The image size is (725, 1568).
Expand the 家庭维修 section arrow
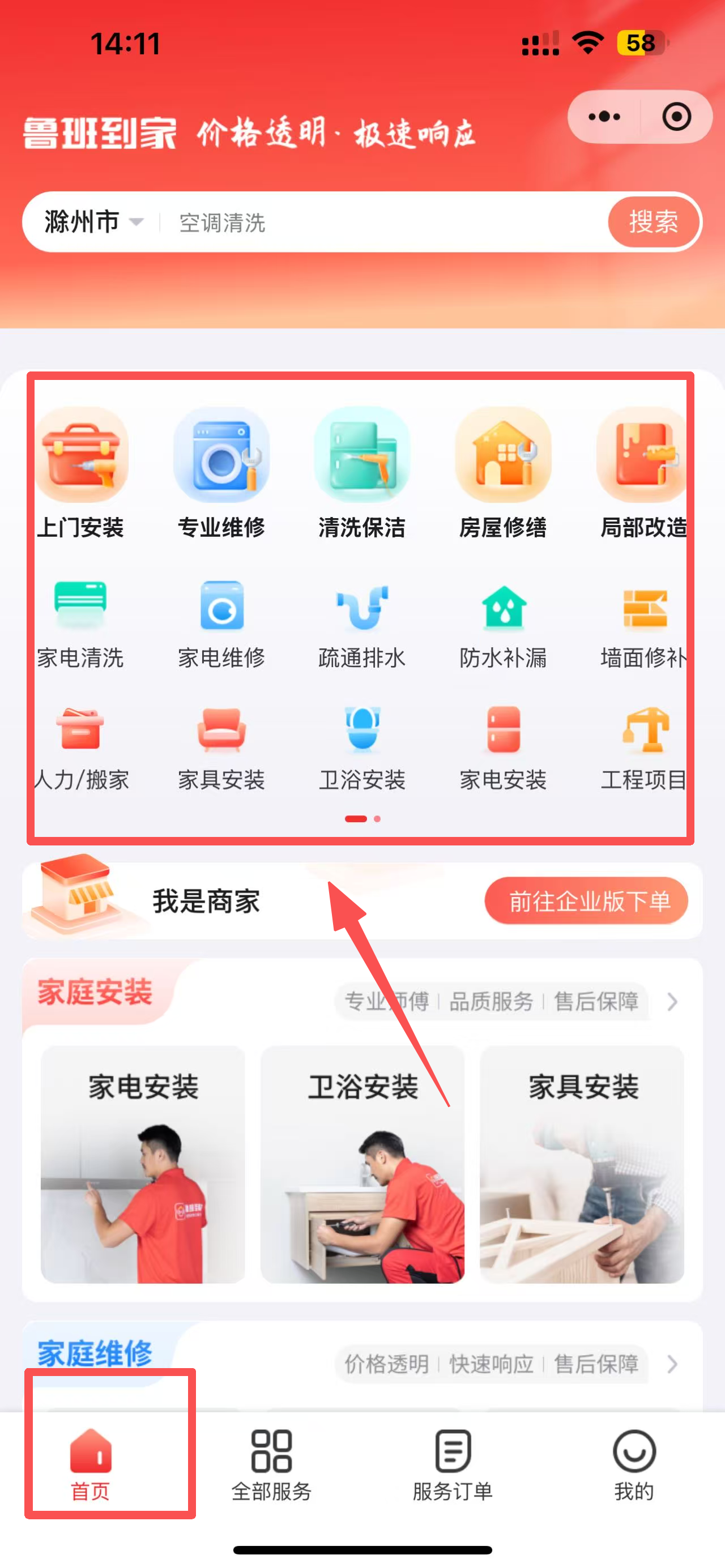click(672, 1364)
